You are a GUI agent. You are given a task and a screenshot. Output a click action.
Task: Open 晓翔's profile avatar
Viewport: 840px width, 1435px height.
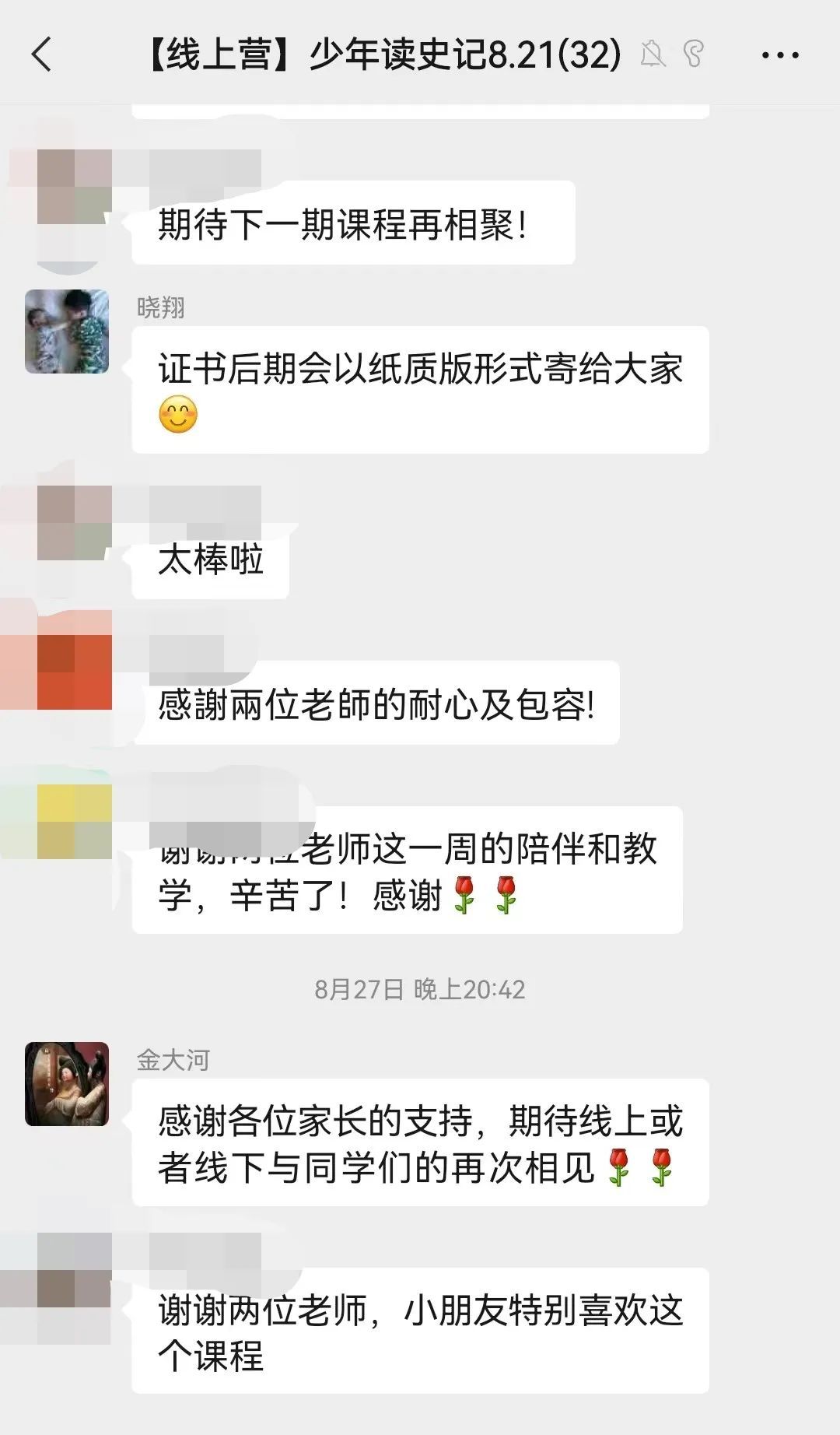67,332
